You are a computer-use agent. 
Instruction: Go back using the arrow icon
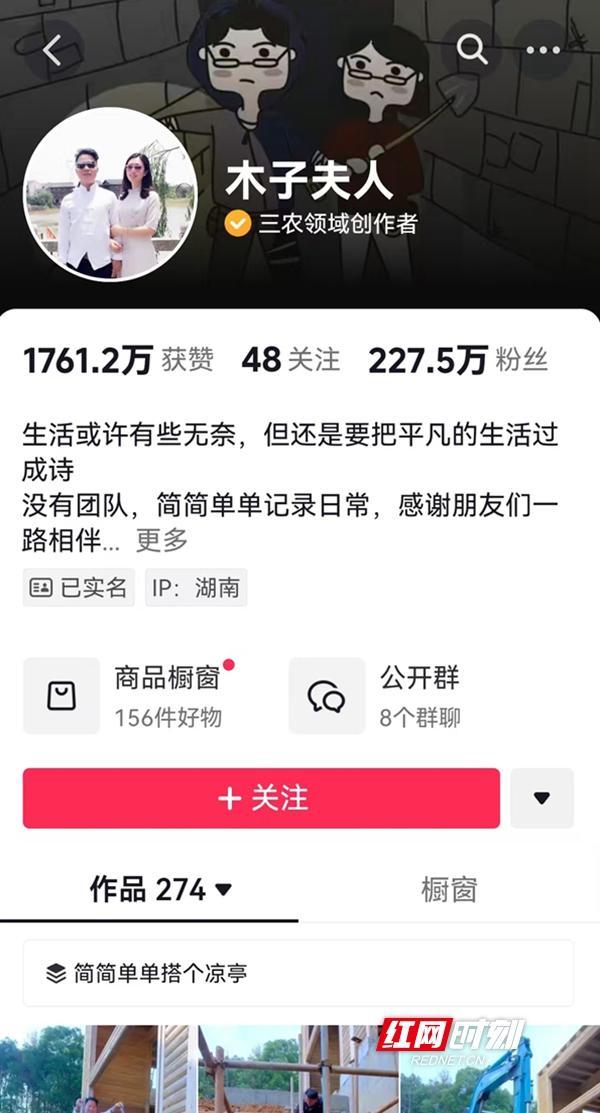coord(52,50)
